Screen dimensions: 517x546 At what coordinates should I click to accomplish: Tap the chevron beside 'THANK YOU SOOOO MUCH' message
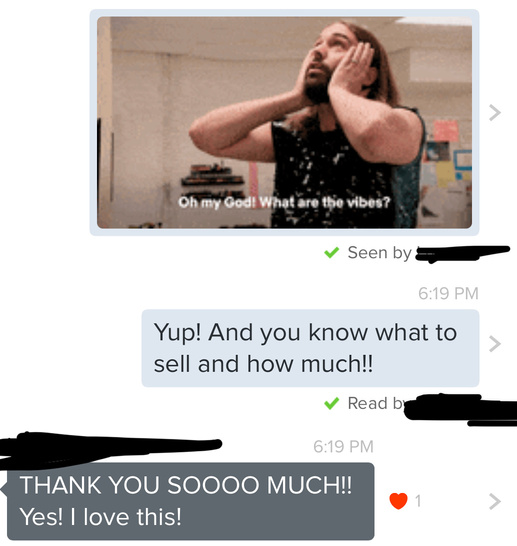pos(495,501)
